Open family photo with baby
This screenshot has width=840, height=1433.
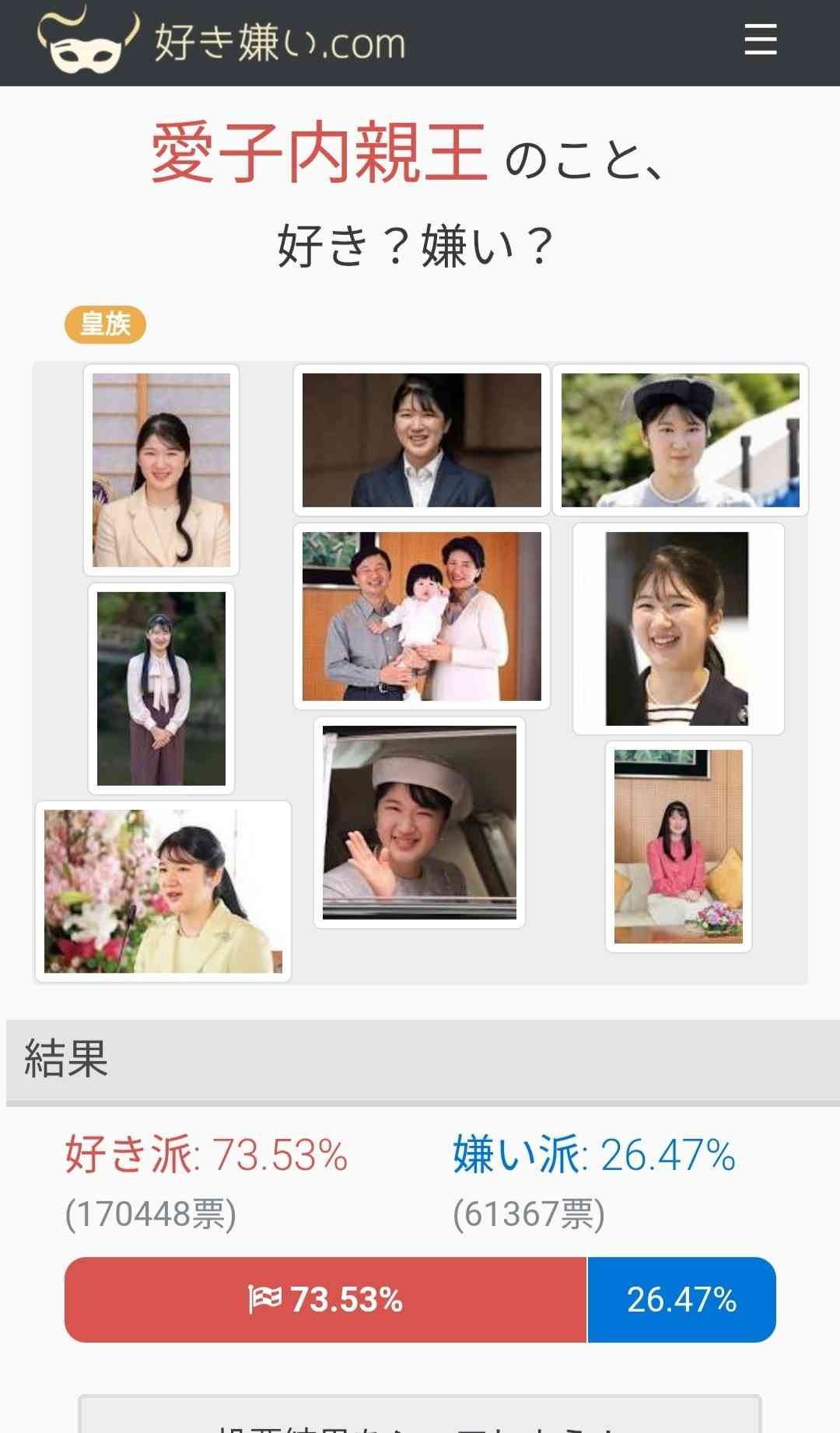(x=422, y=616)
